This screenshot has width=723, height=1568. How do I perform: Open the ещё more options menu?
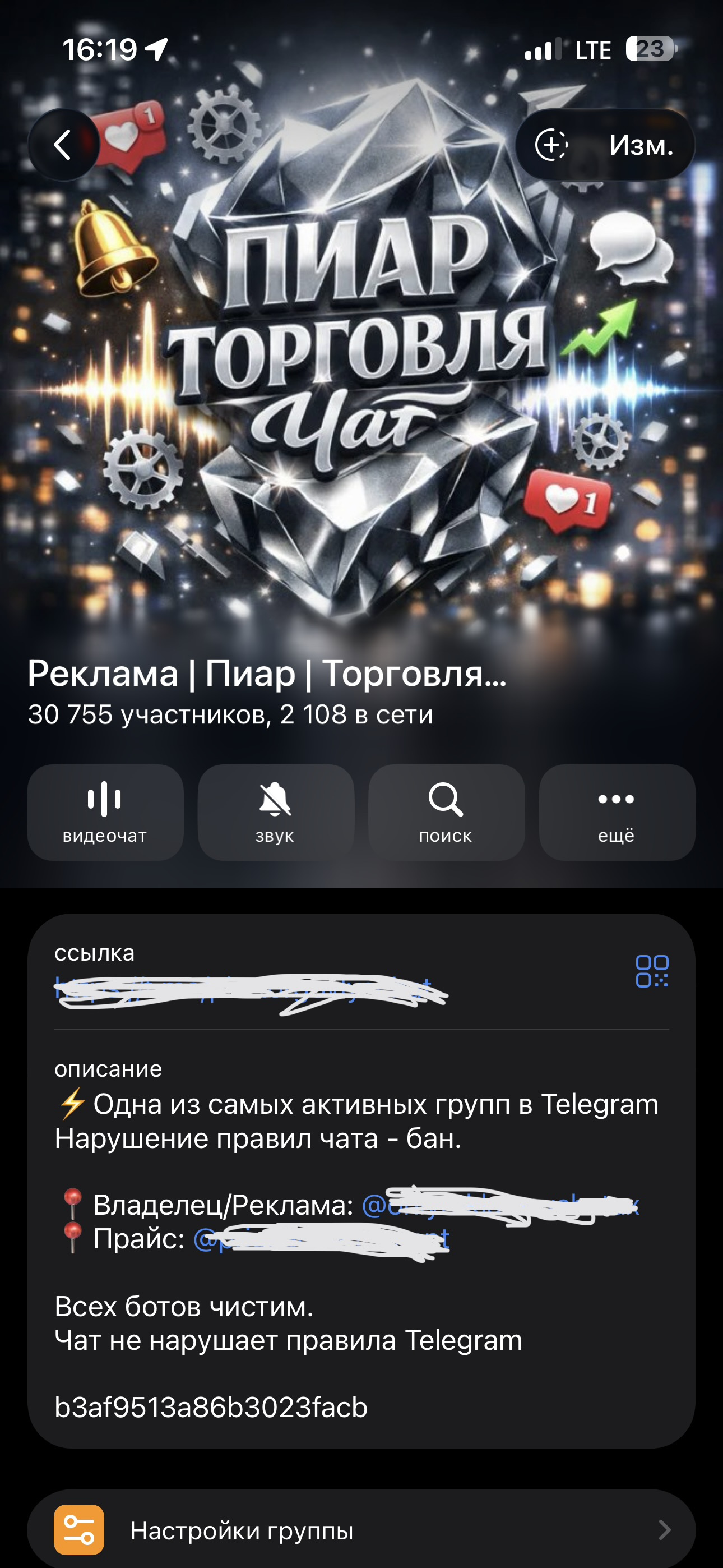pyautogui.click(x=617, y=812)
